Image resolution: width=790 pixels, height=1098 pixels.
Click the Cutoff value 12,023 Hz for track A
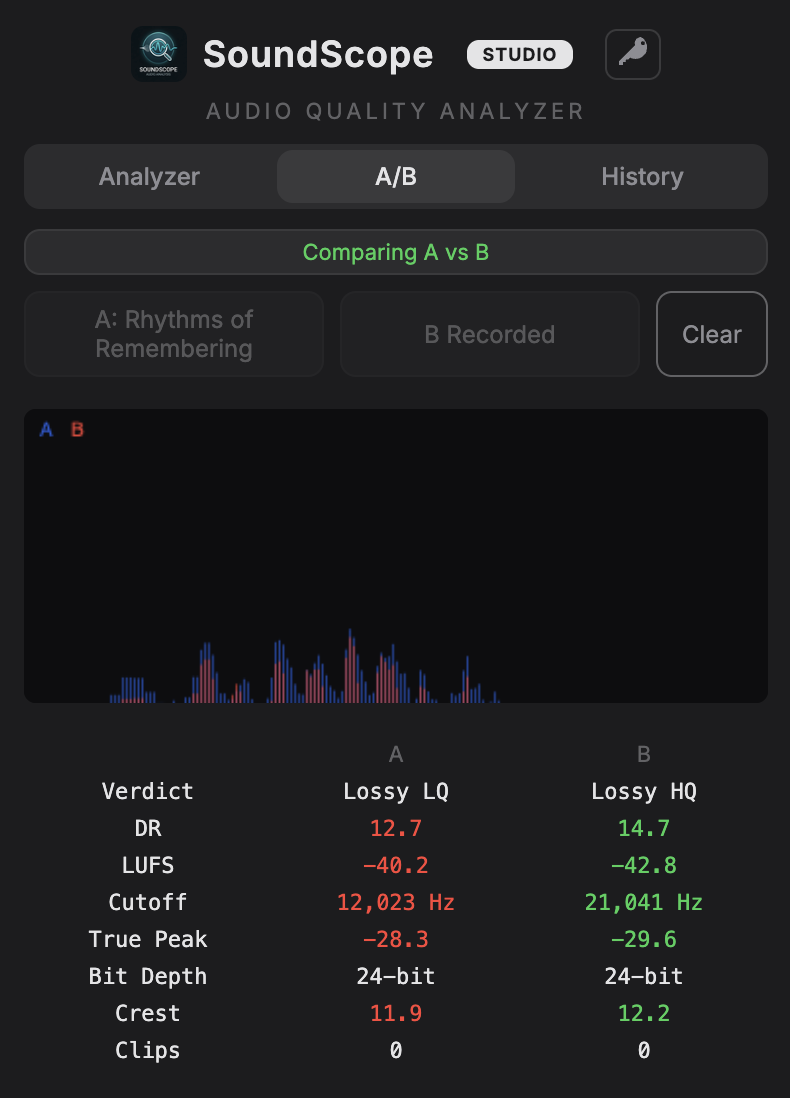[x=395, y=902]
